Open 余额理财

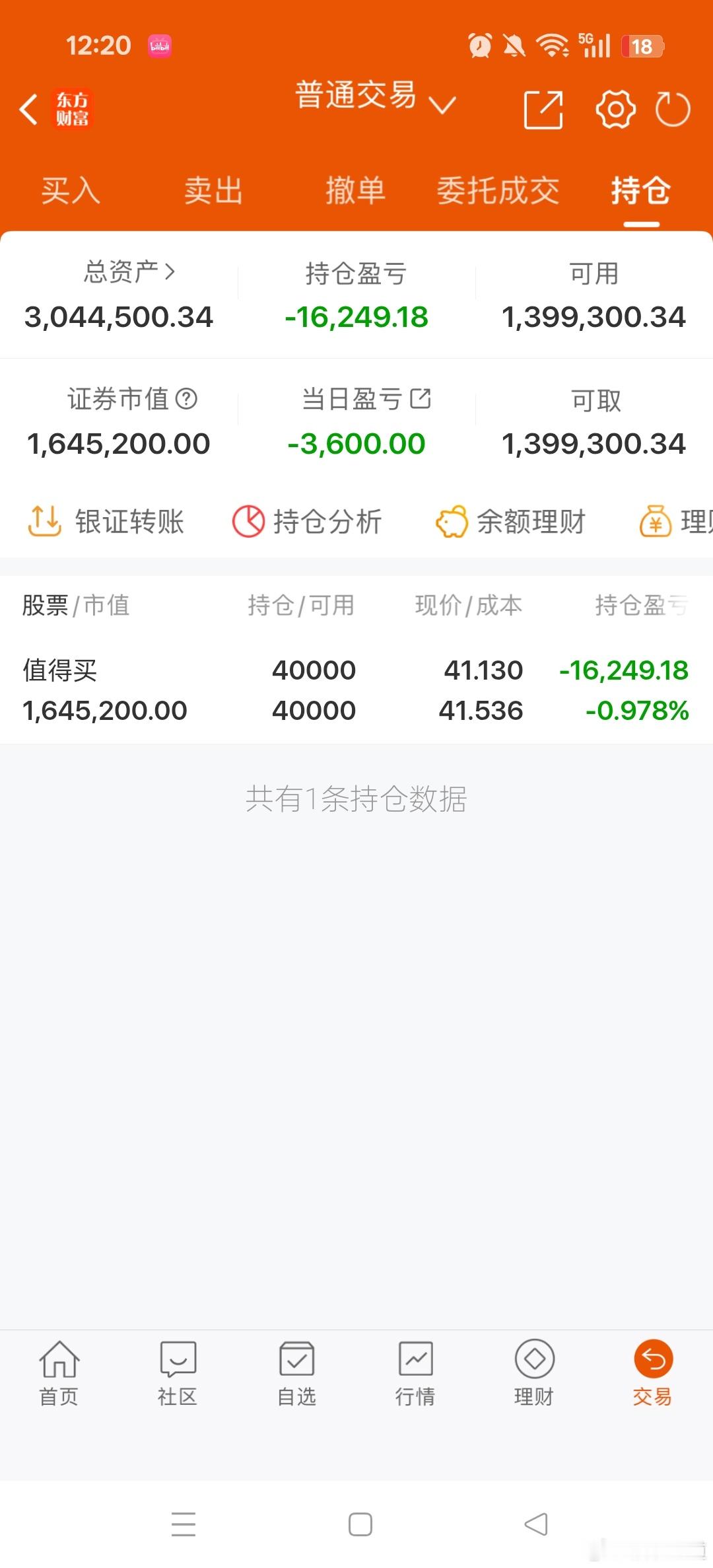coord(511,521)
